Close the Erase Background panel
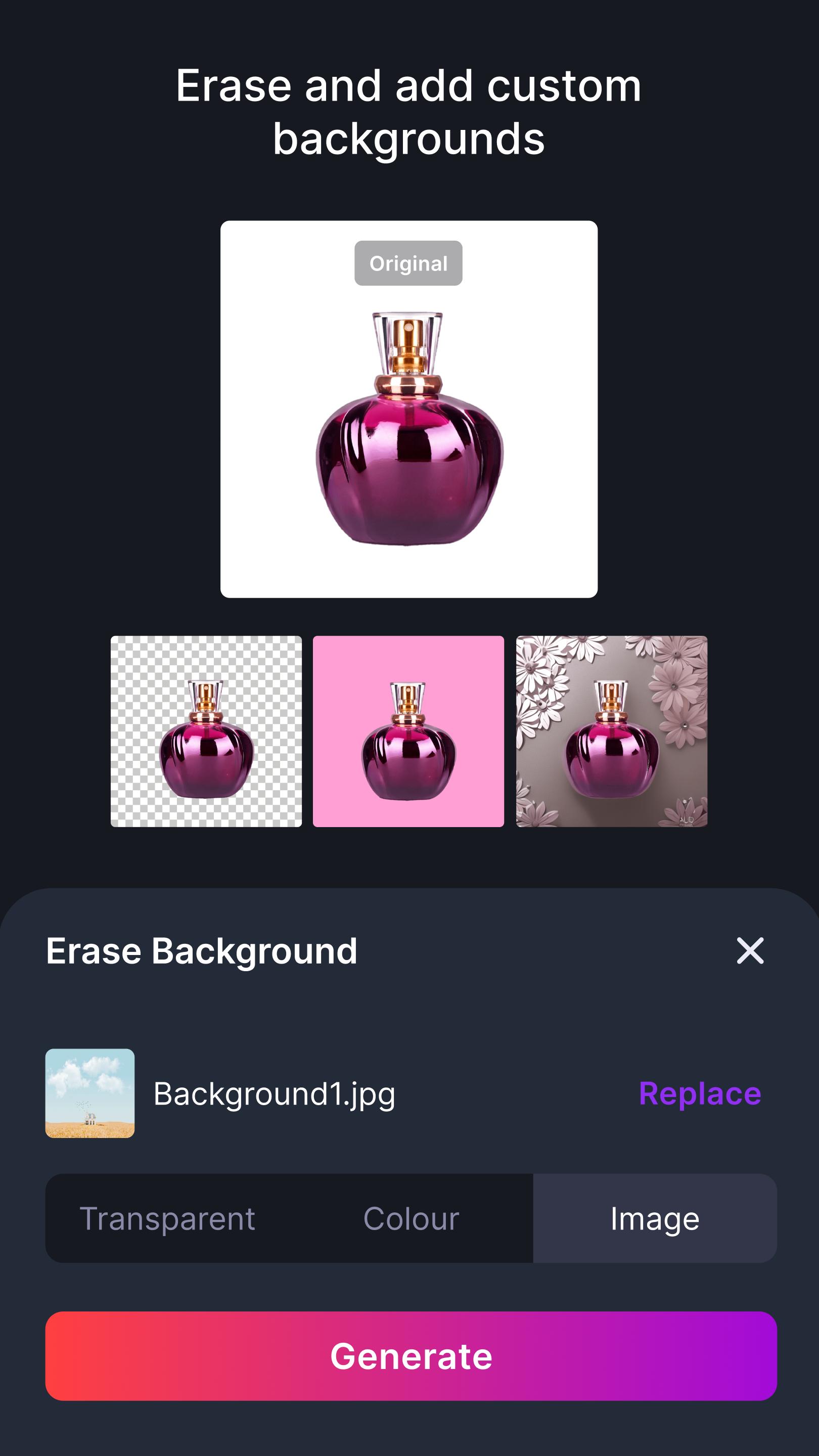 750,950
